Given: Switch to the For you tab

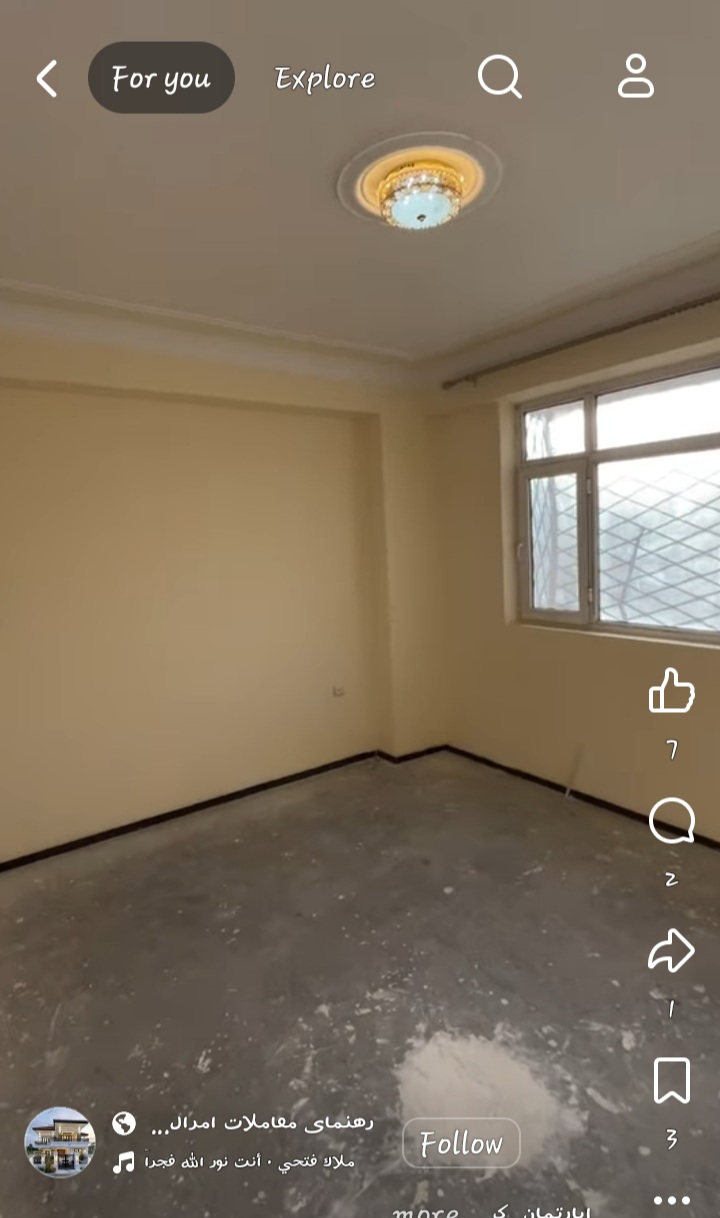Looking at the screenshot, I should click(161, 78).
